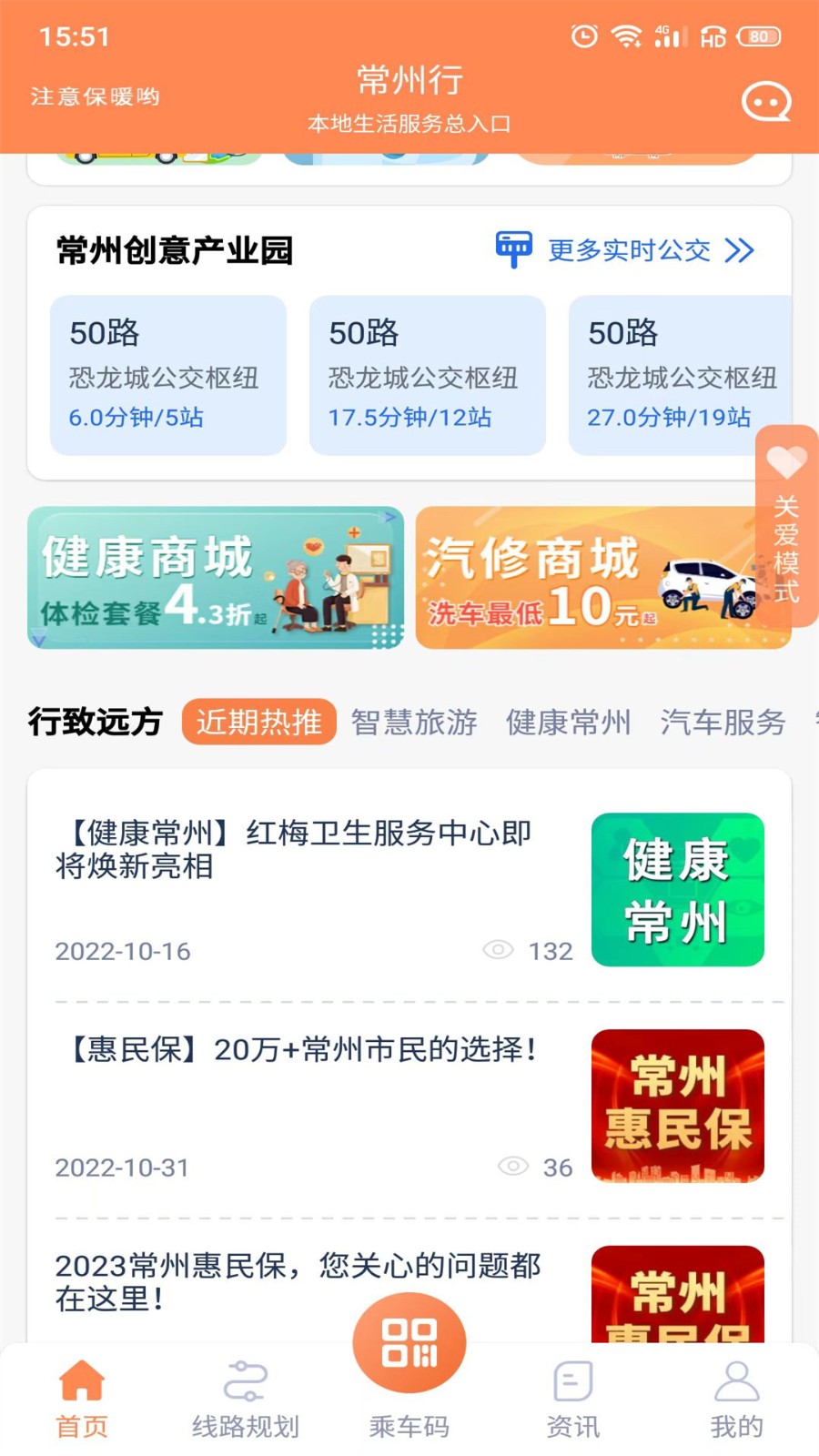
Task: Switch to 健康常州 category
Action: 569,723
